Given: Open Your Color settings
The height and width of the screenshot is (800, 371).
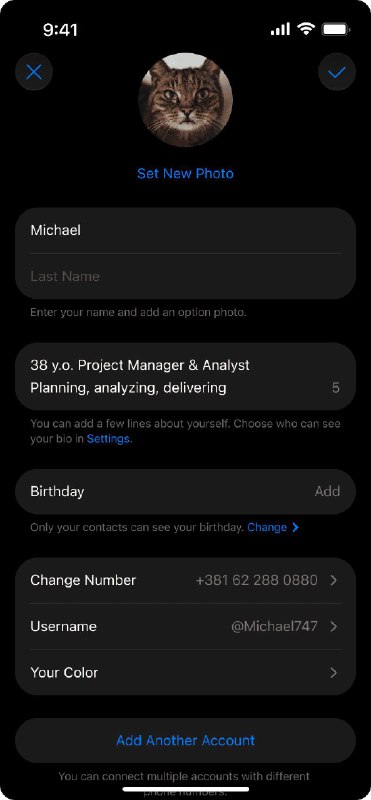Looking at the screenshot, I should tap(185, 672).
